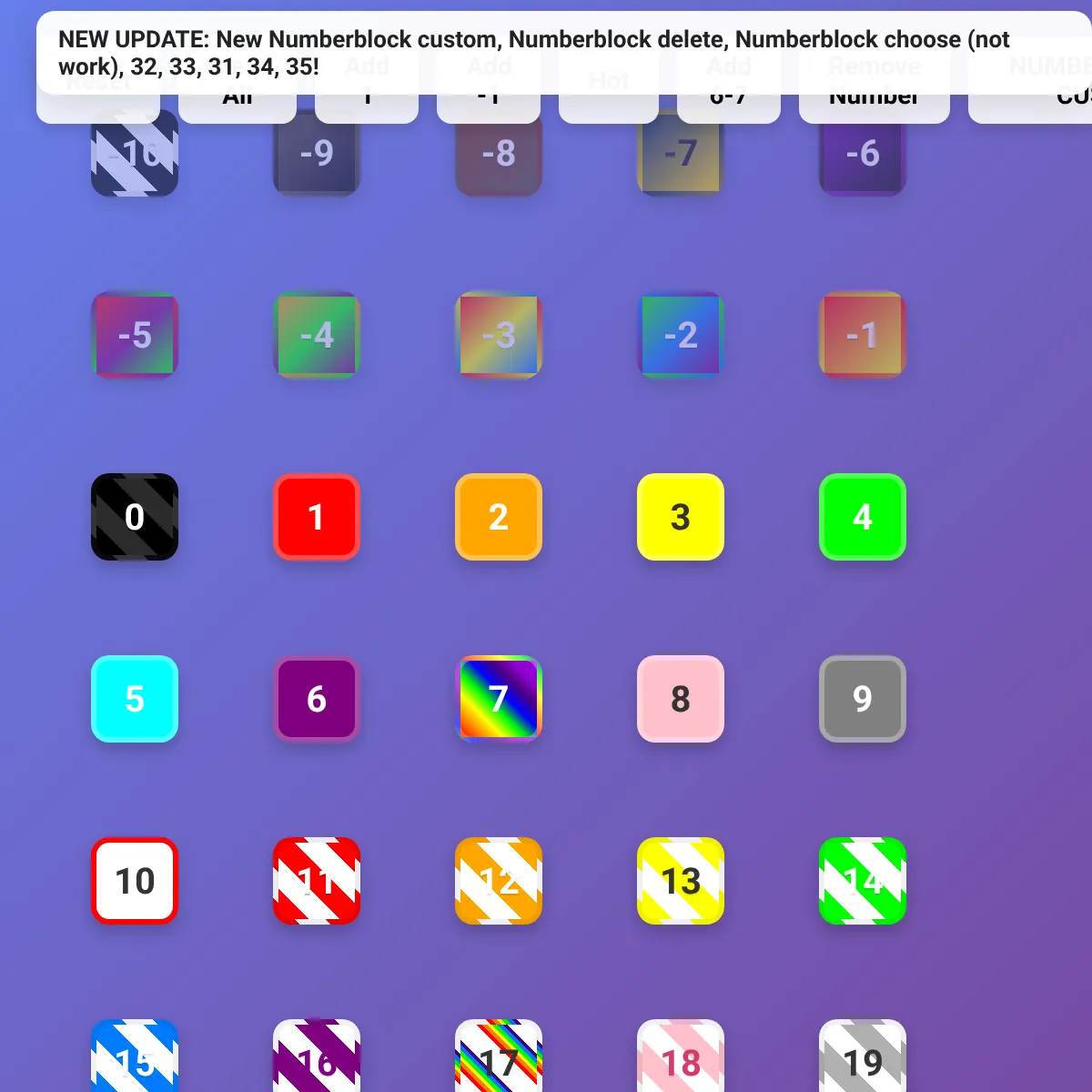Tap the orange striped numberblock 12
Viewport: 1092px width, 1092px height.
499,881
